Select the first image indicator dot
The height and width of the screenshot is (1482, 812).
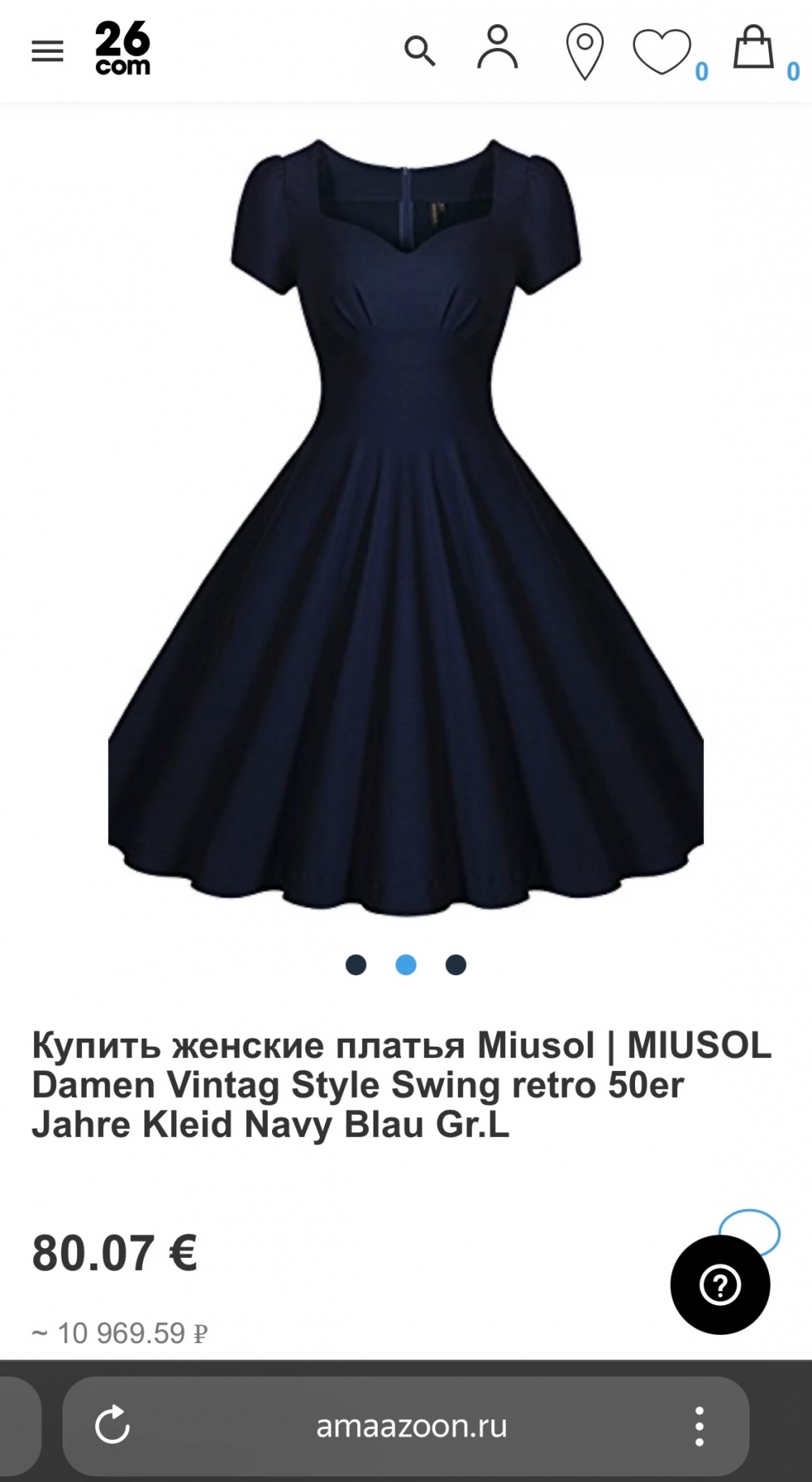[x=356, y=965]
